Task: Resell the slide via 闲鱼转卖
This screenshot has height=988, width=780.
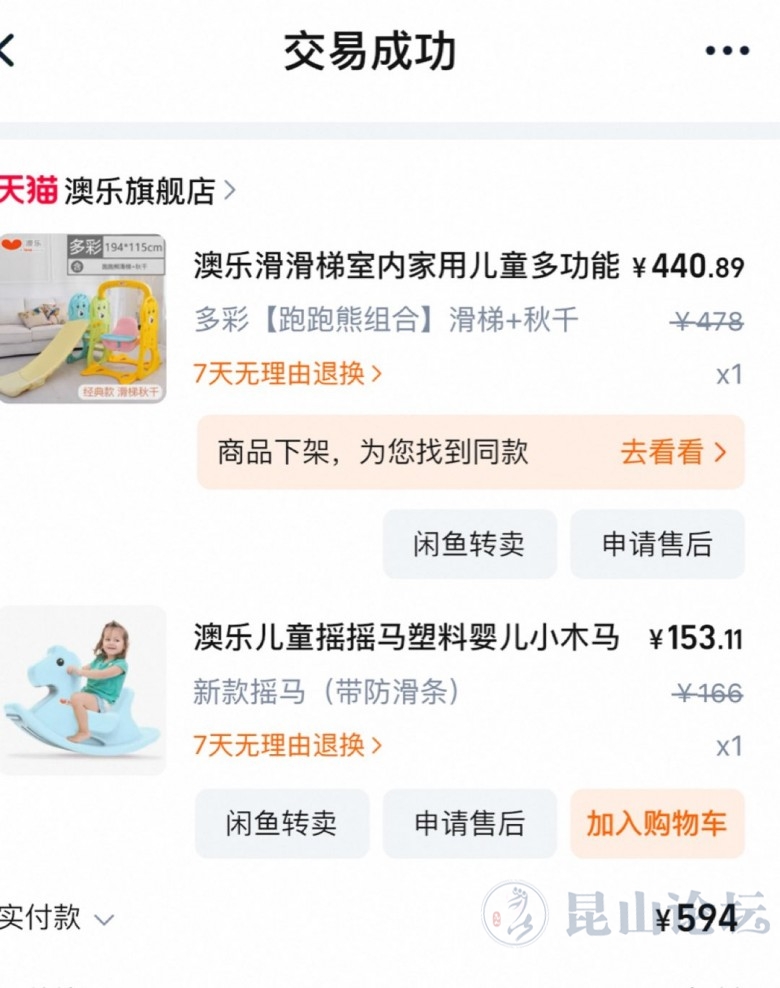Action: 469,544
